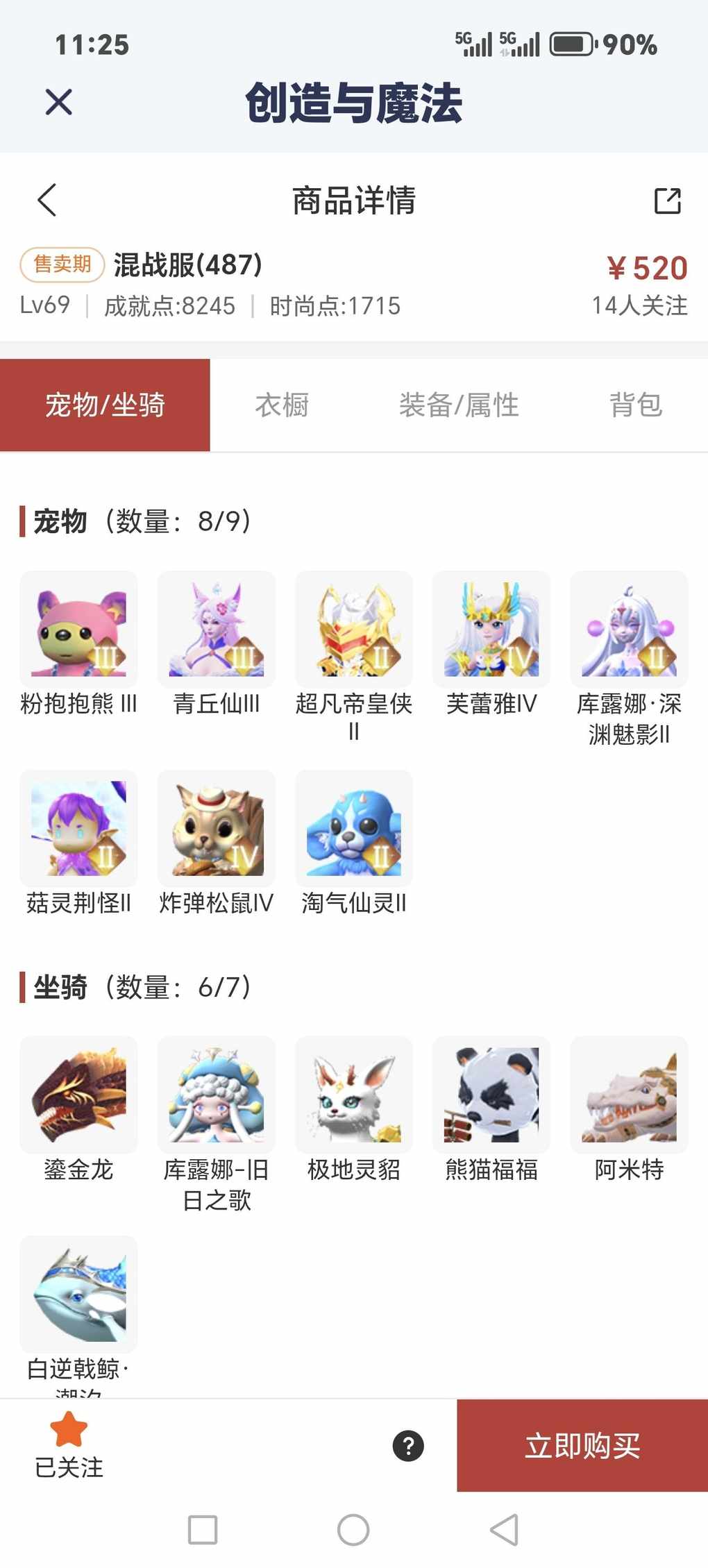708x1568 pixels.
Task: Share this product listing
Action: point(667,201)
